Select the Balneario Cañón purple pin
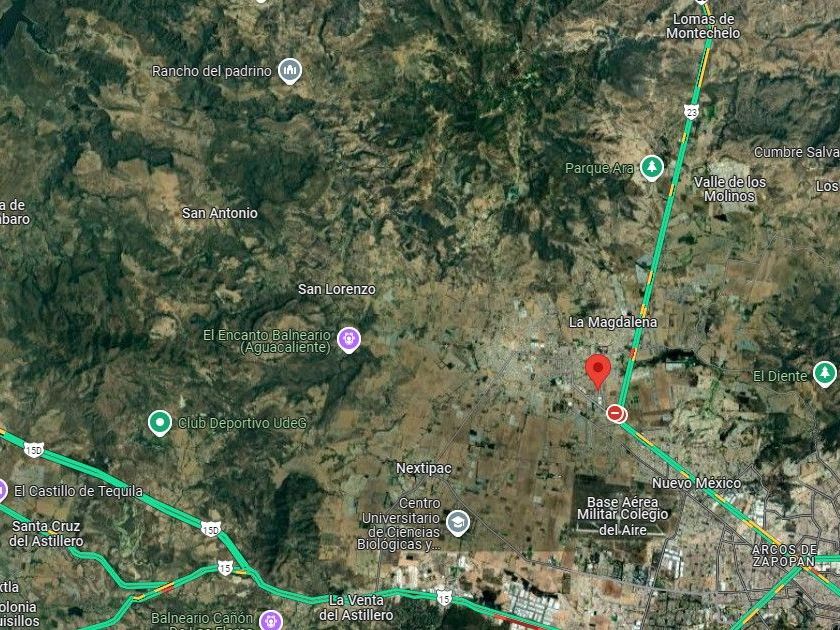 click(x=270, y=620)
